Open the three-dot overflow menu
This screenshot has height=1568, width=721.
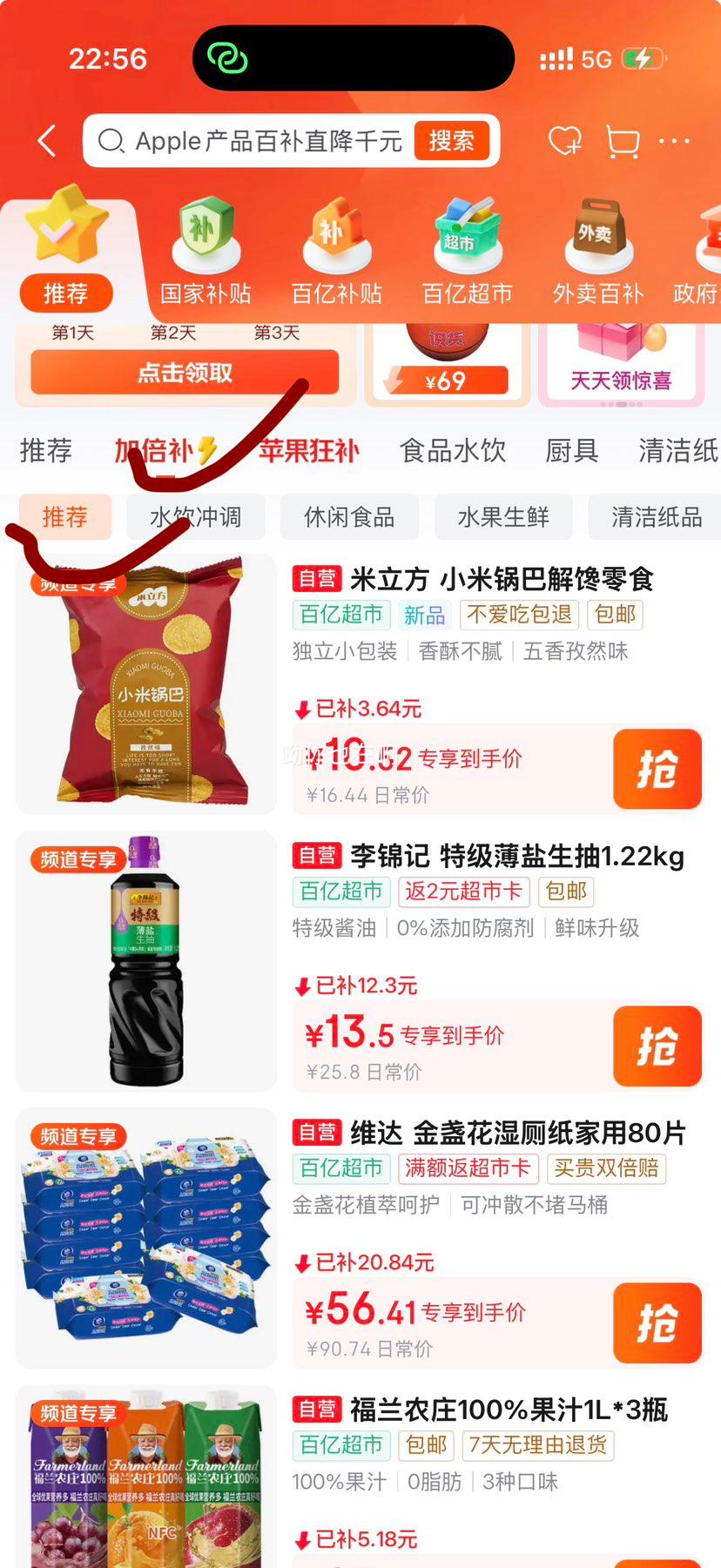675,141
